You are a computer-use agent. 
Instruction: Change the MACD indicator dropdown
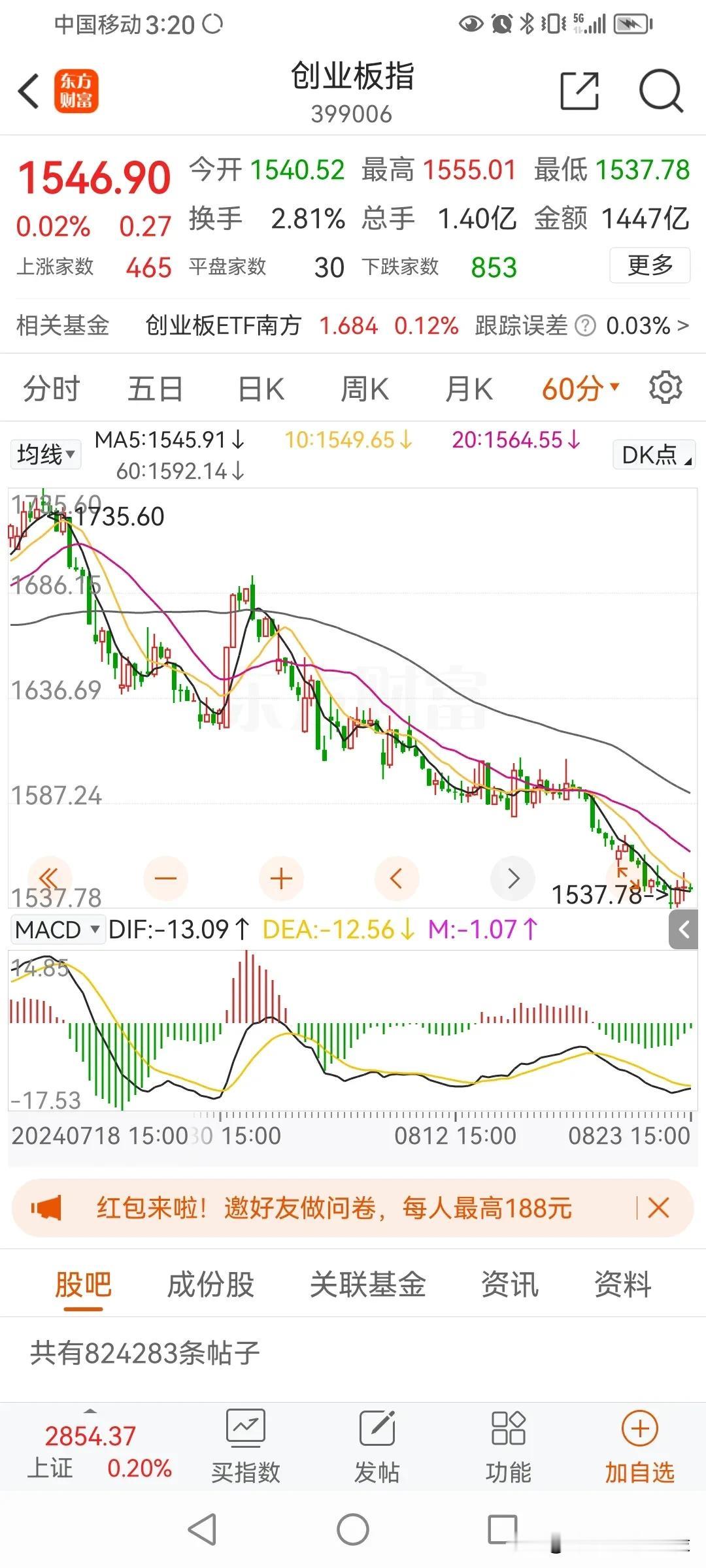click(58, 929)
